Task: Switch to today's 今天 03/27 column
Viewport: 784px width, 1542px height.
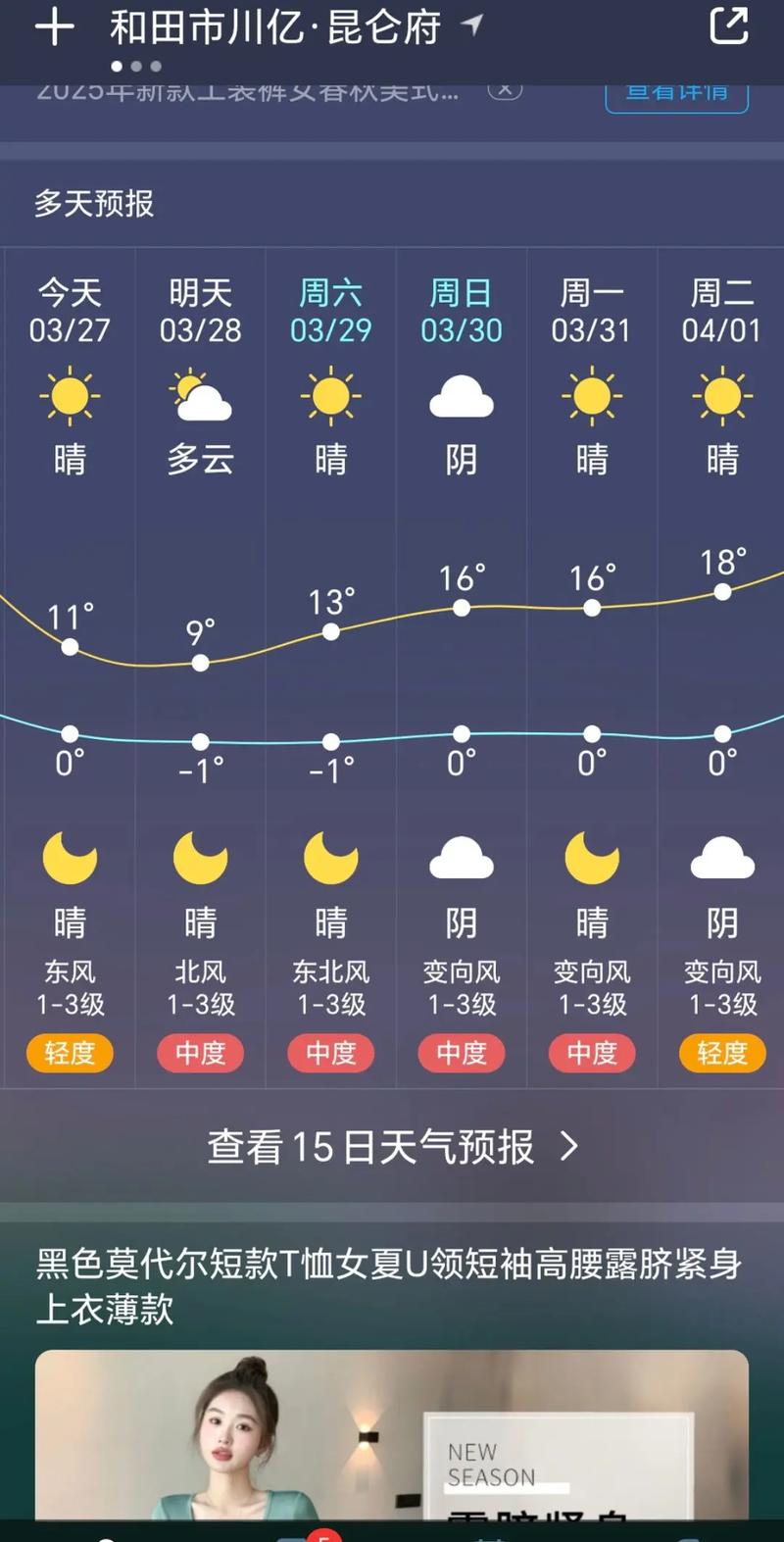Action: 69,312
